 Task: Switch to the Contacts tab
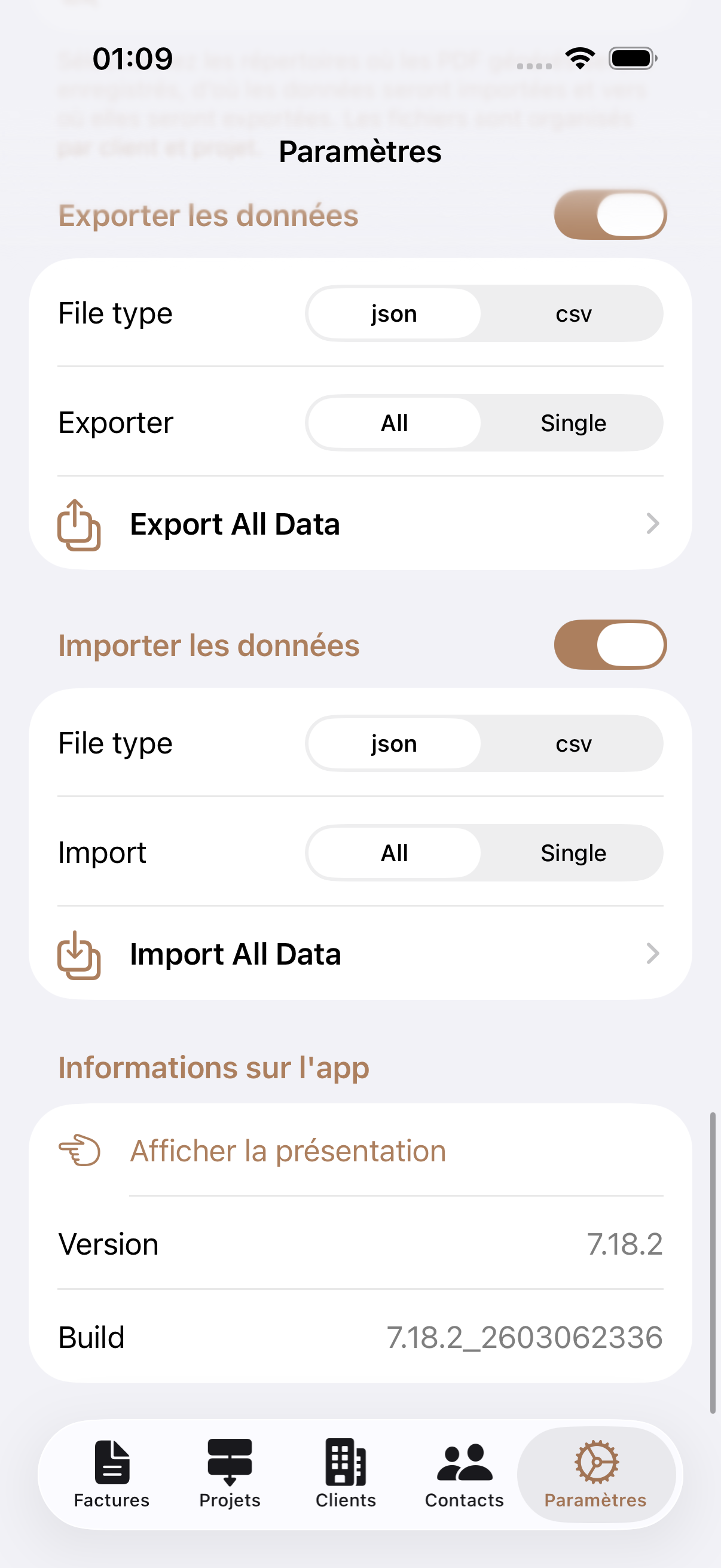465,1474
